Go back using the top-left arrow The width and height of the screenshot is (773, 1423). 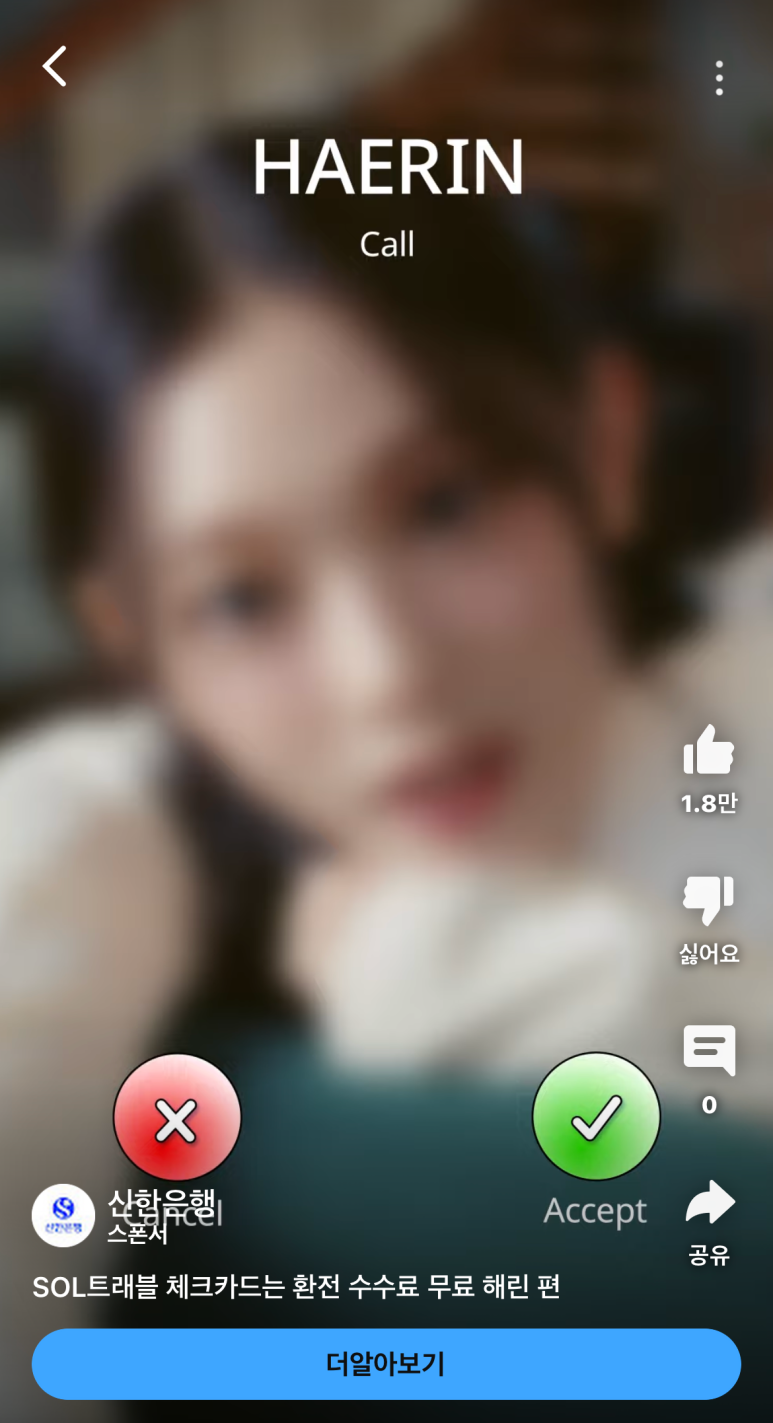pos(55,67)
